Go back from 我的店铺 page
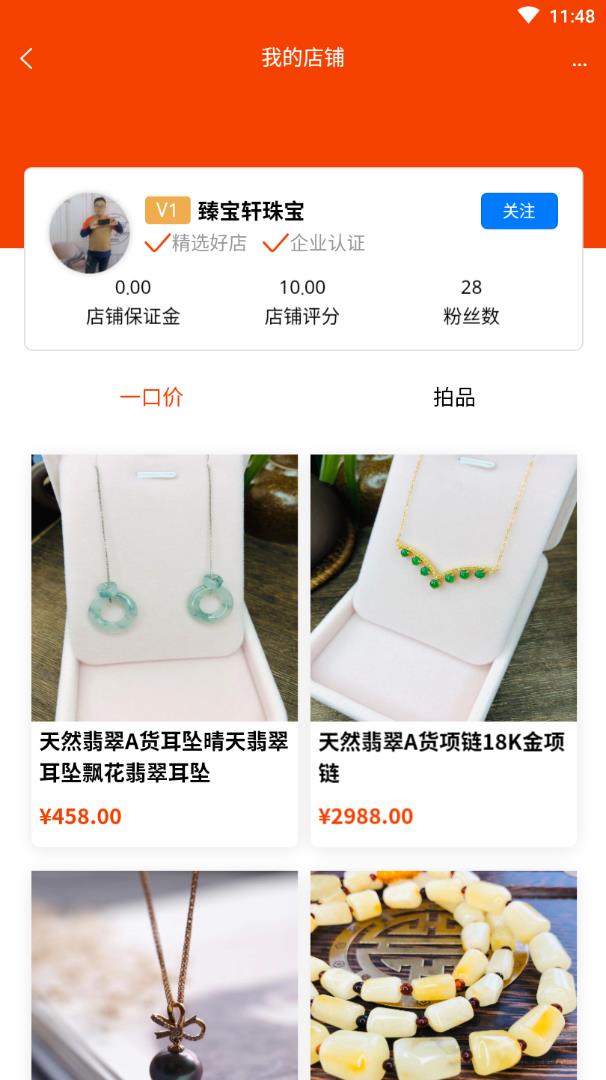Viewport: 606px width, 1080px height. pos(27,59)
